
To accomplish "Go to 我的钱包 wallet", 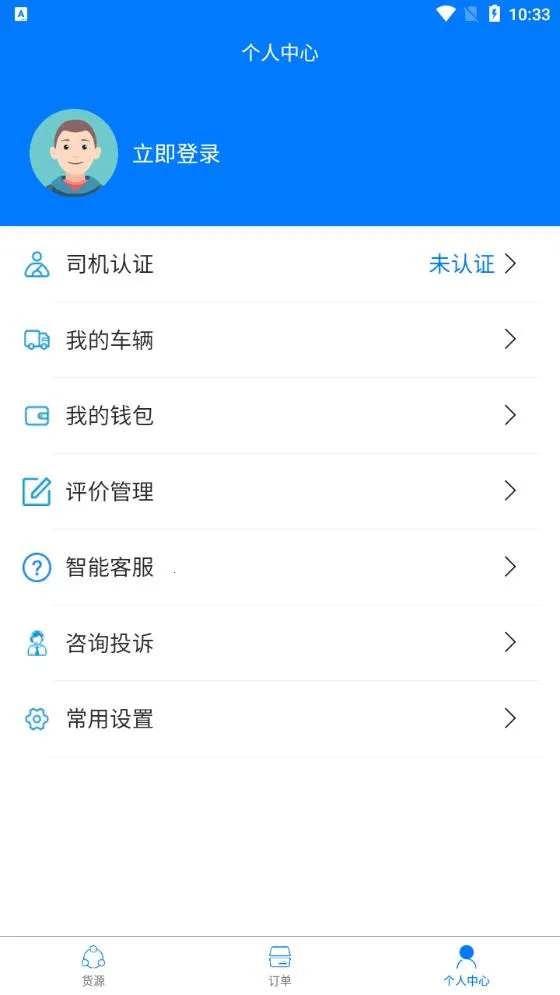I will click(280, 416).
